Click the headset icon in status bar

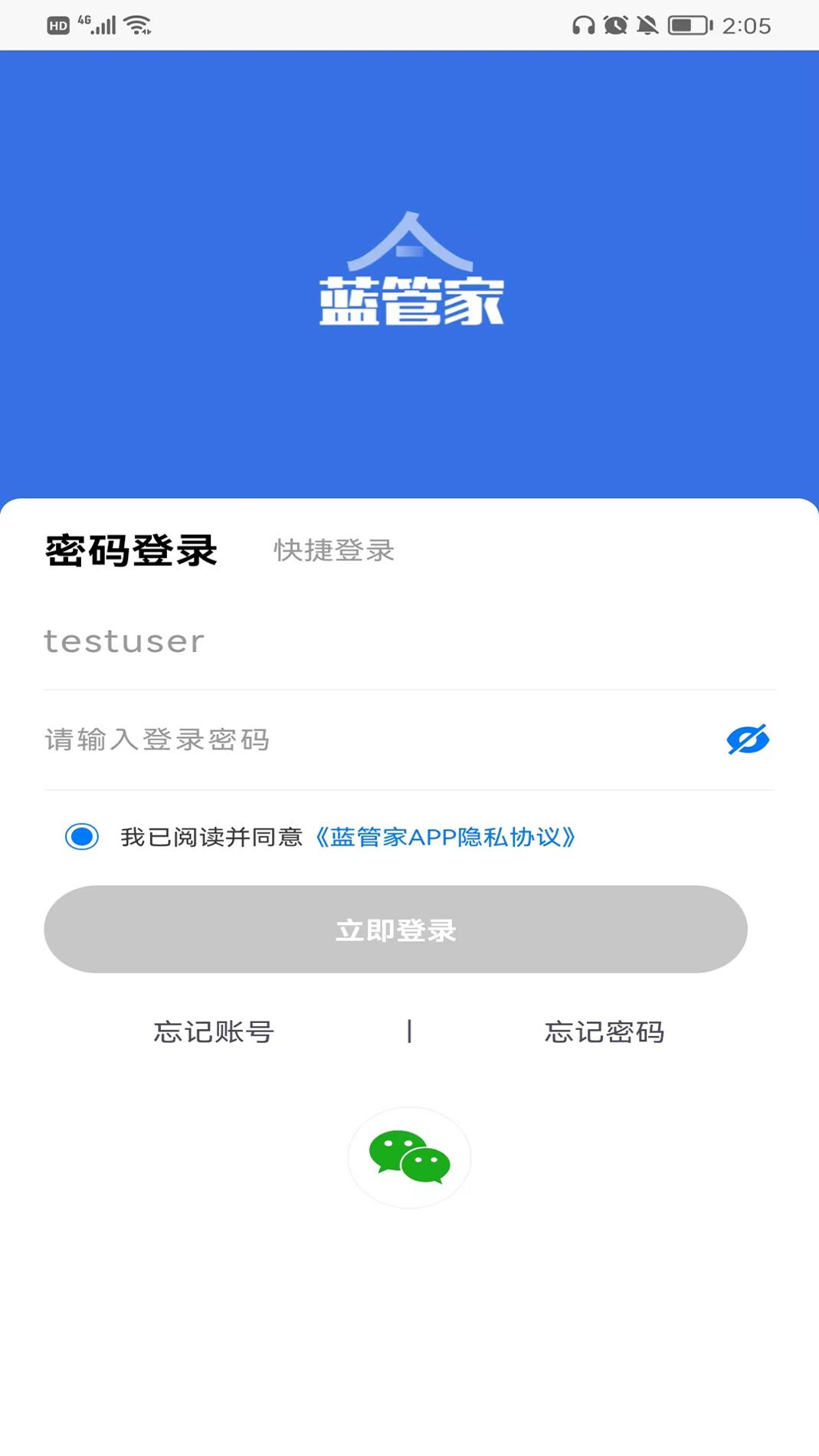coord(582,25)
